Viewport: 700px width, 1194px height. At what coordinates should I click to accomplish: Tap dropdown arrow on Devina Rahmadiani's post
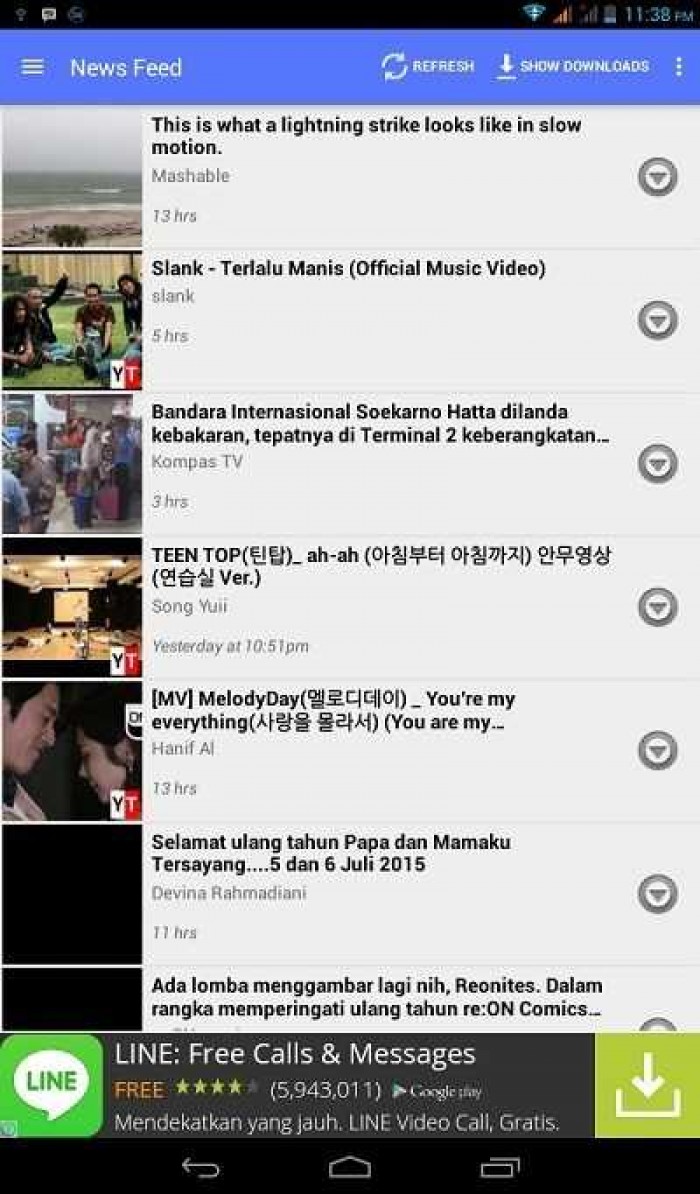pos(657,893)
